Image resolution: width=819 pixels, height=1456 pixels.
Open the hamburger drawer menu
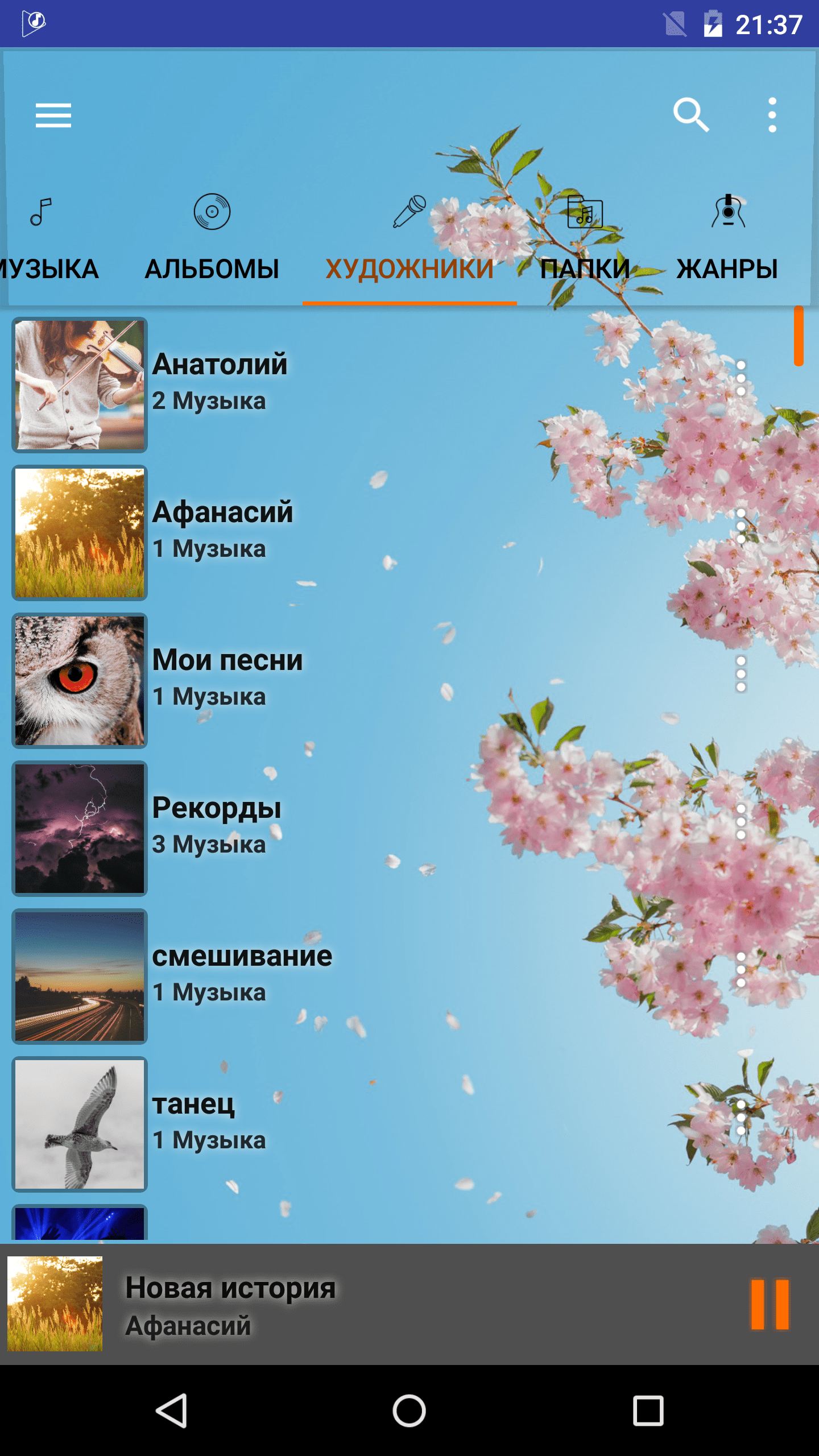coord(53,115)
